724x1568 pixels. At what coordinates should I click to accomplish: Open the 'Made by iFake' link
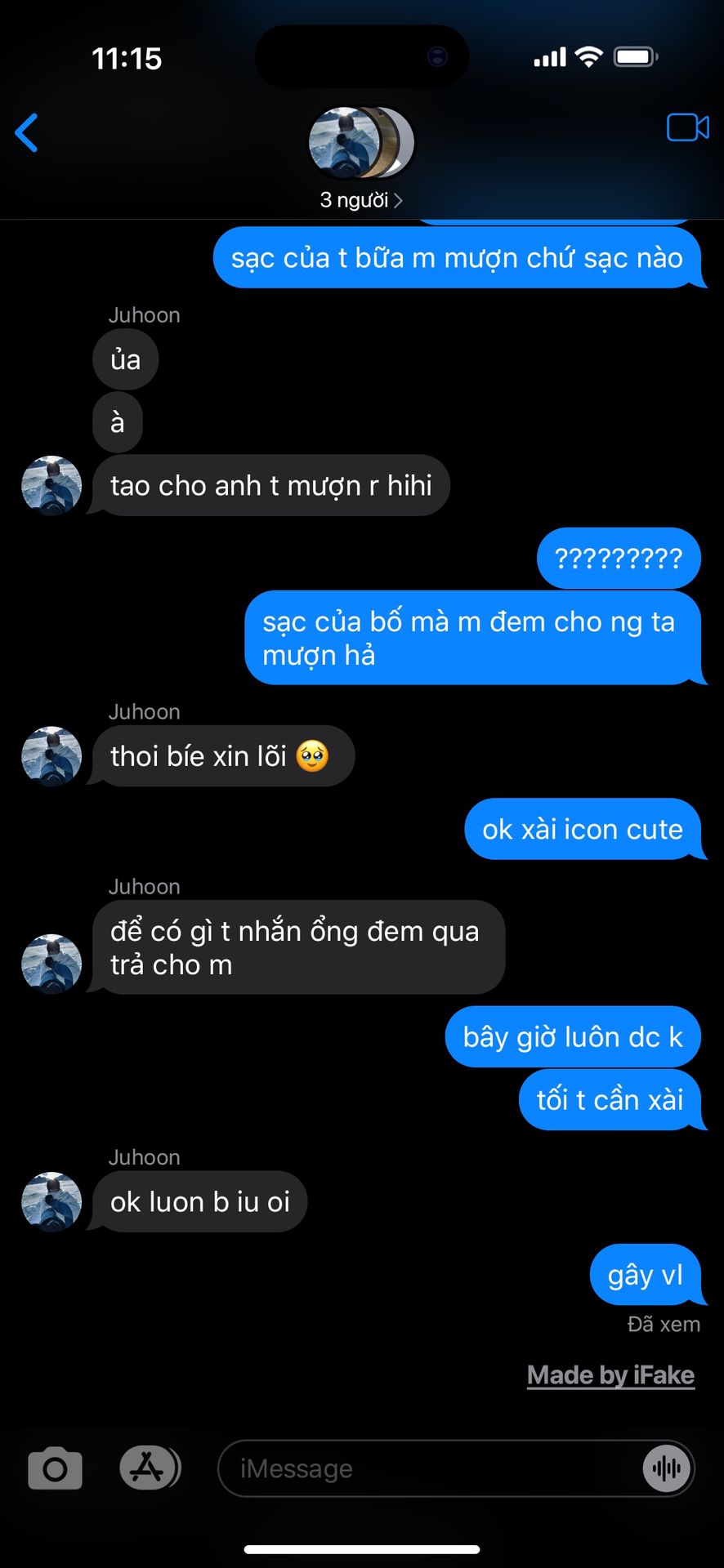click(610, 1375)
